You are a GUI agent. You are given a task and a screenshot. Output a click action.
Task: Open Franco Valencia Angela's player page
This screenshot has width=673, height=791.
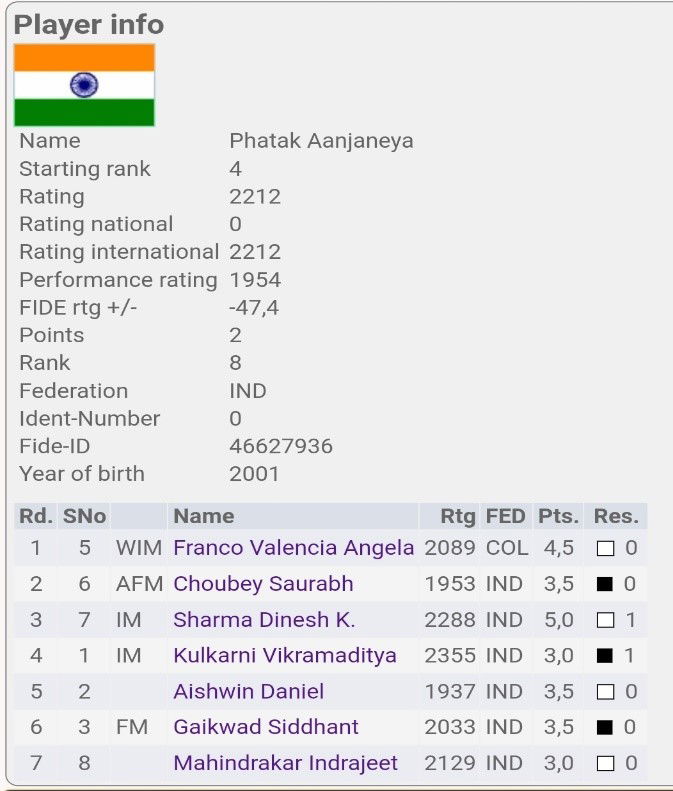[x=293, y=548]
